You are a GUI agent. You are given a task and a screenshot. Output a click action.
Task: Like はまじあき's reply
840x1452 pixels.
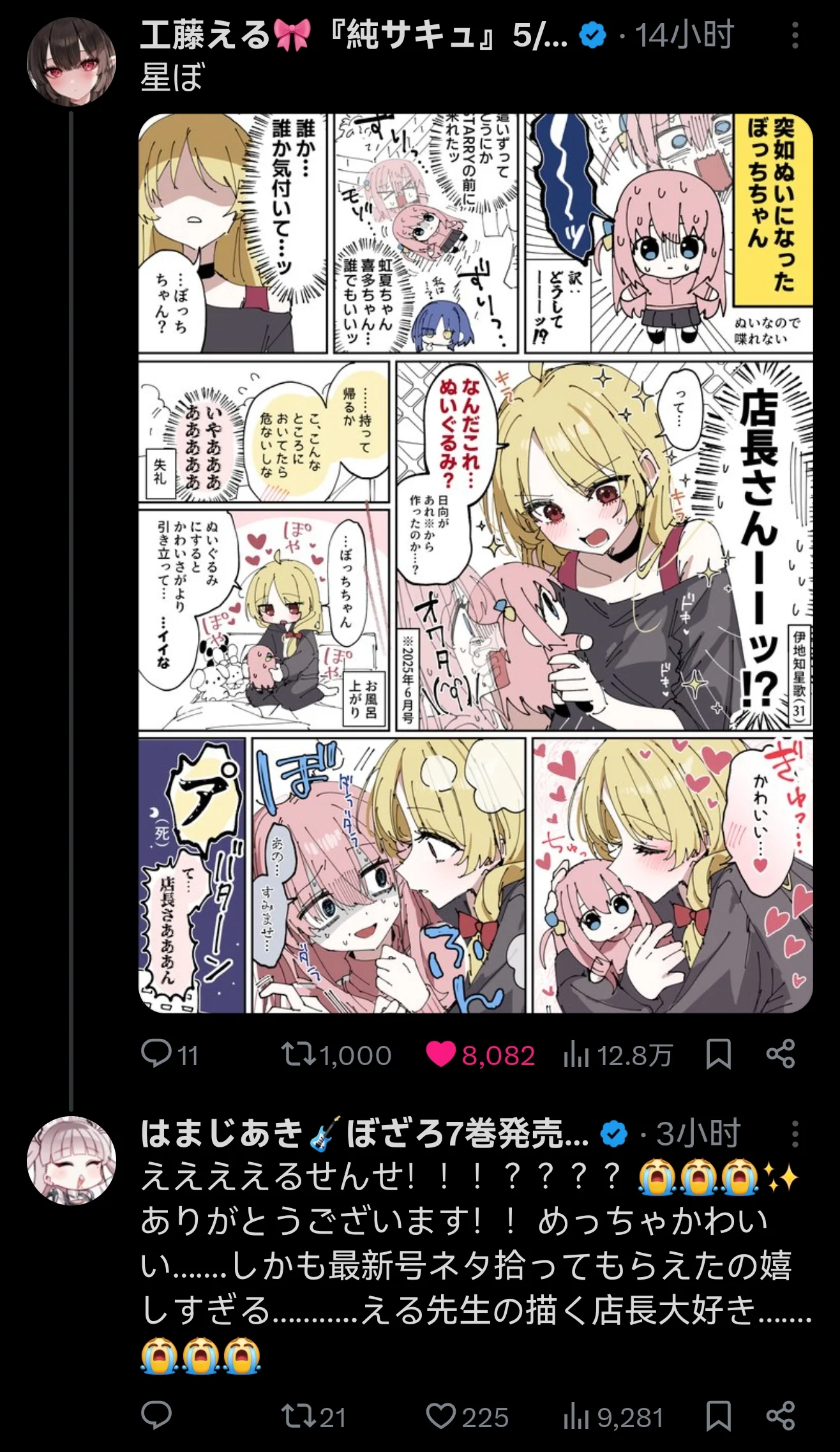441,1417
